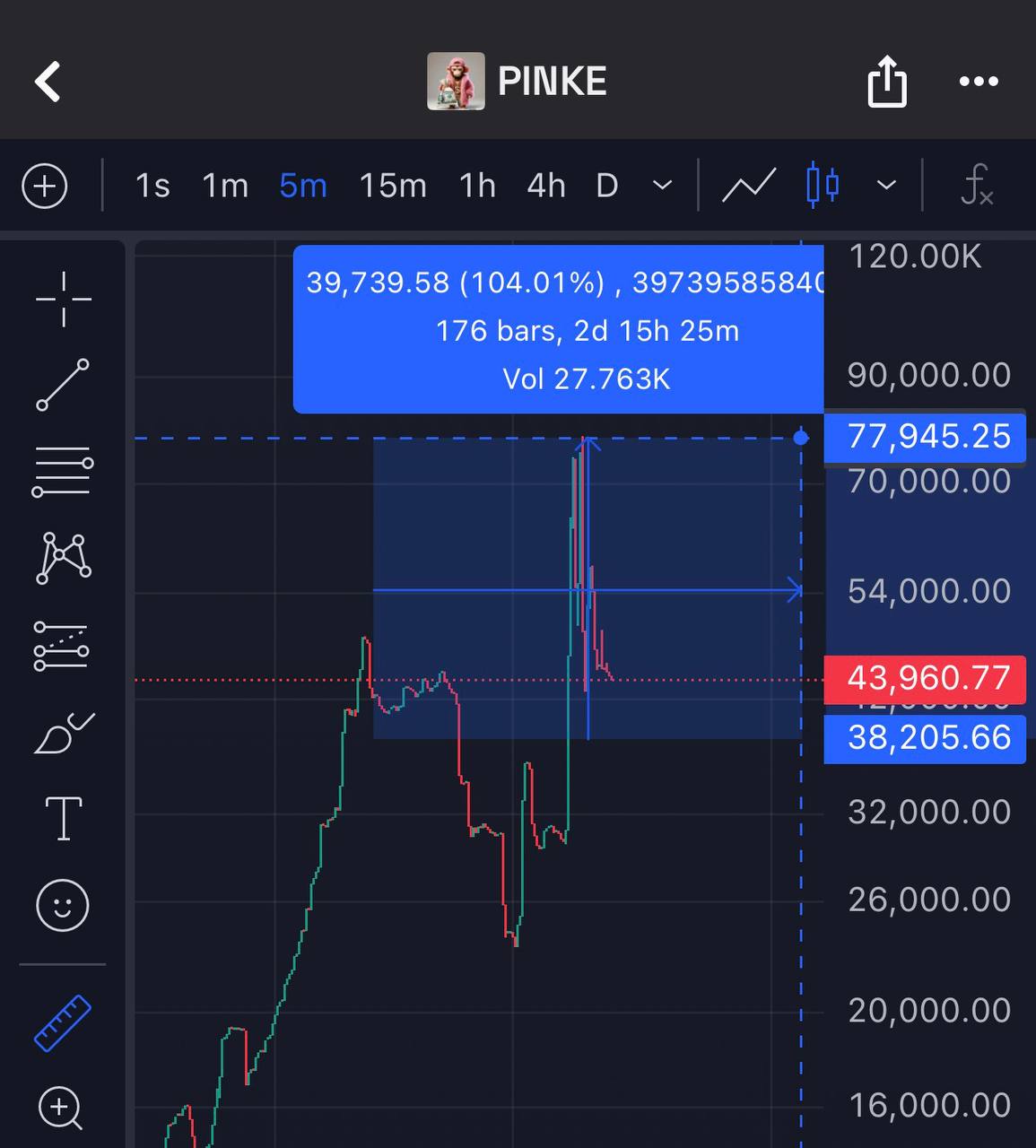Screen dimensions: 1036x1148
Task: Select the 1m timeframe
Action: [224, 187]
